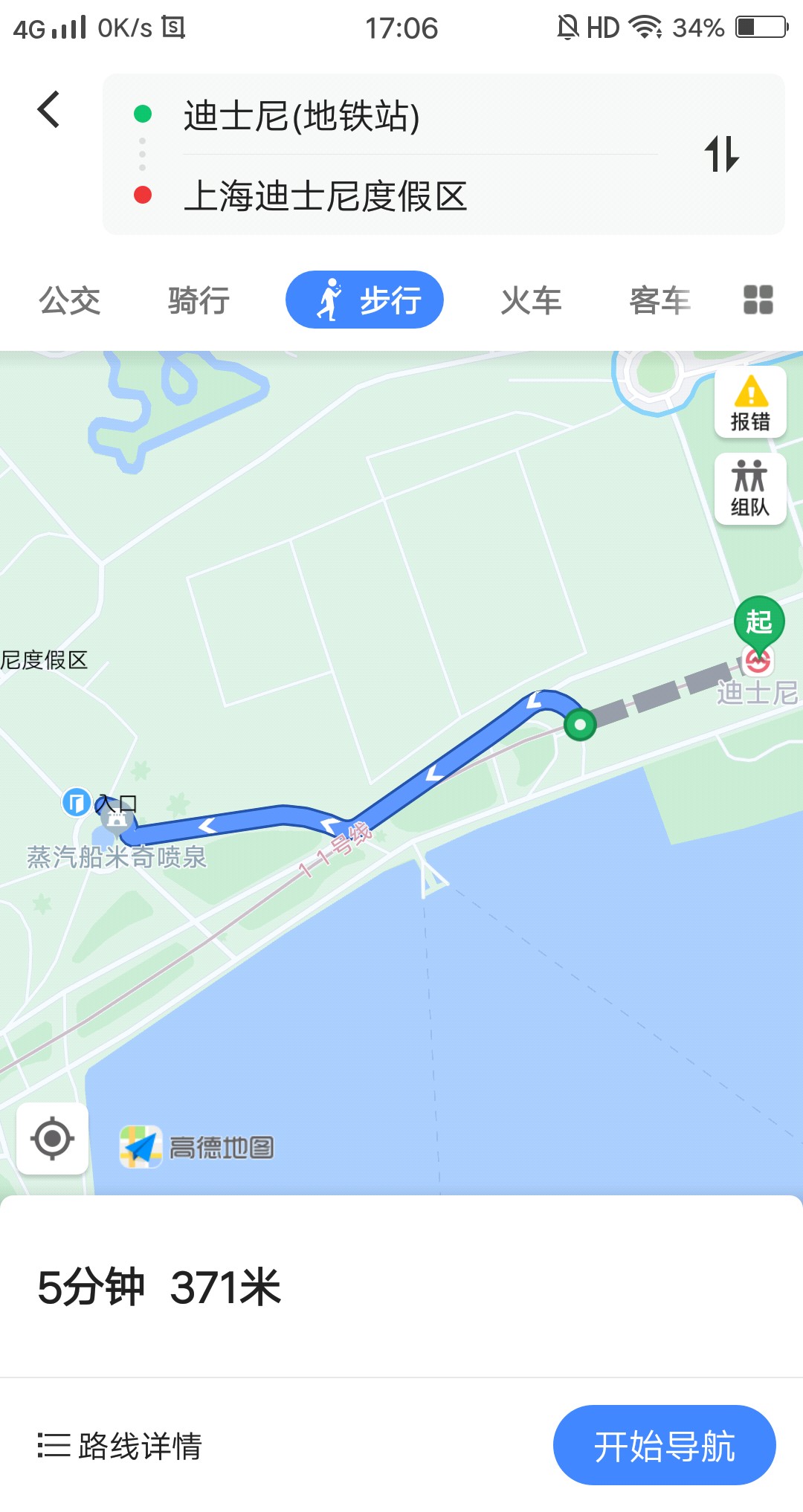Report a map error via 报错 icon
Image resolution: width=803 pixels, height=1512 pixels.
(750, 401)
